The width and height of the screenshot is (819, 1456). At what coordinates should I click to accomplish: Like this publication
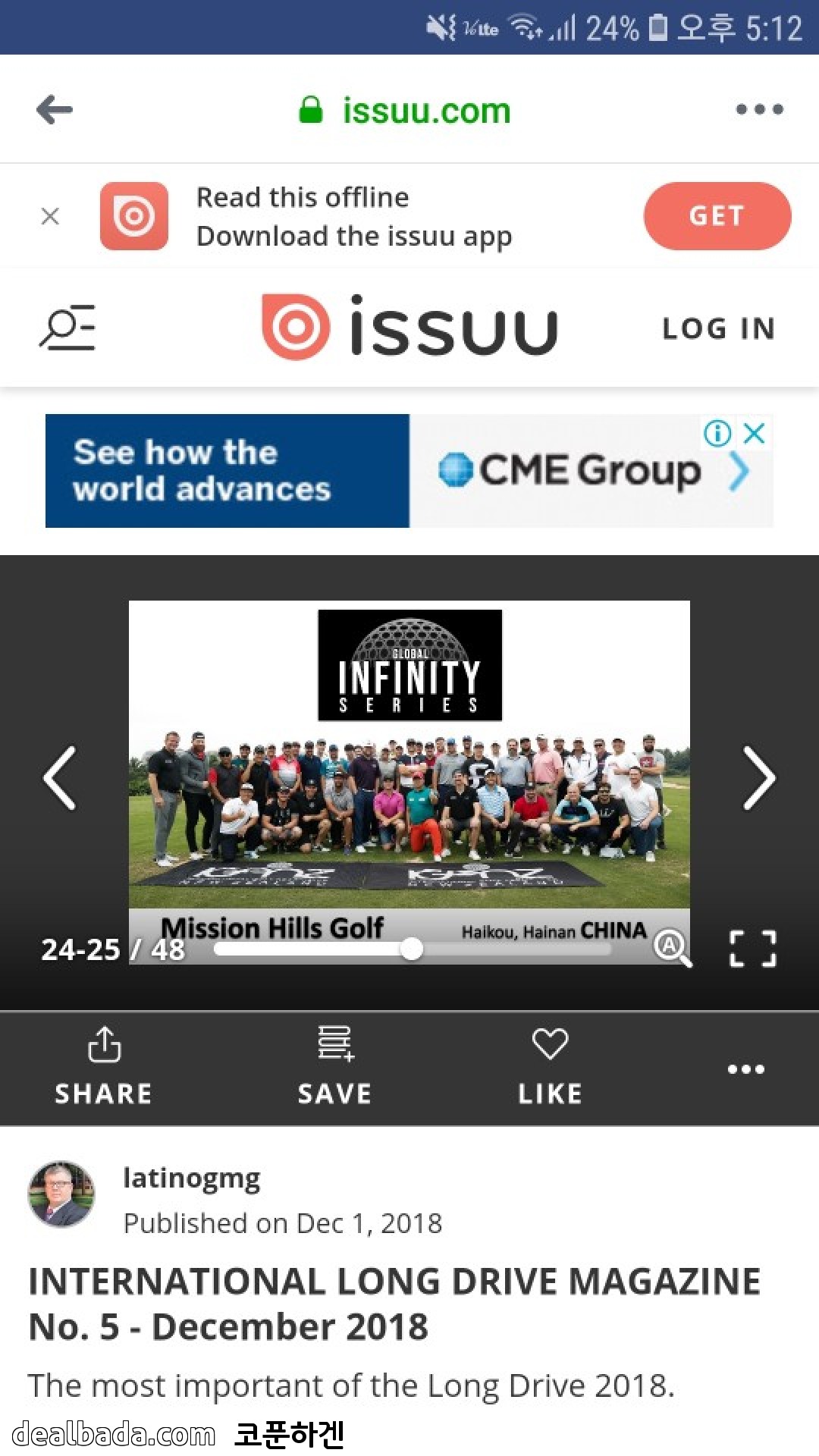pyautogui.click(x=550, y=1065)
